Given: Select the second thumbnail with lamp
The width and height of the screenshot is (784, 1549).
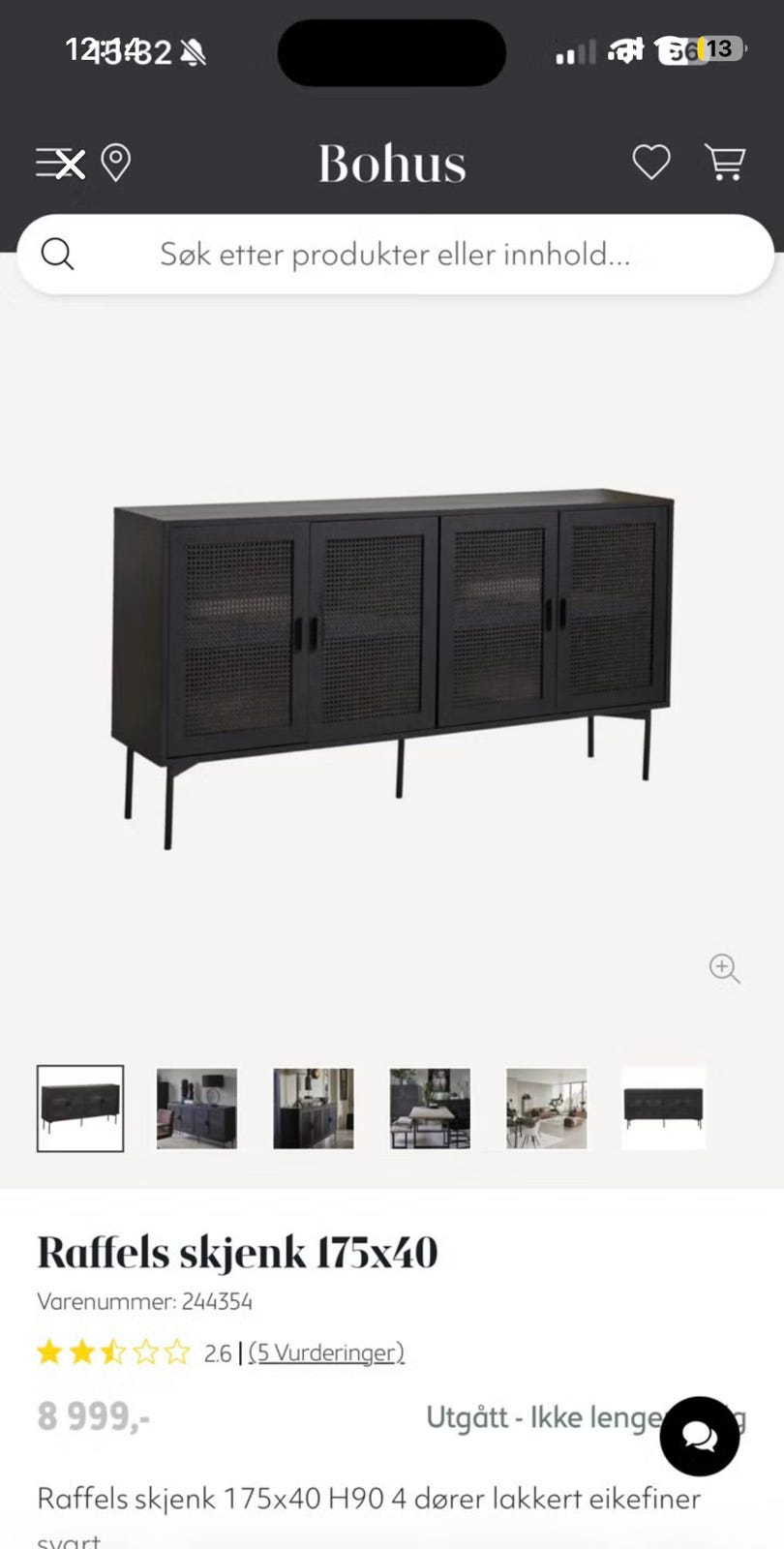Looking at the screenshot, I should (197, 1109).
